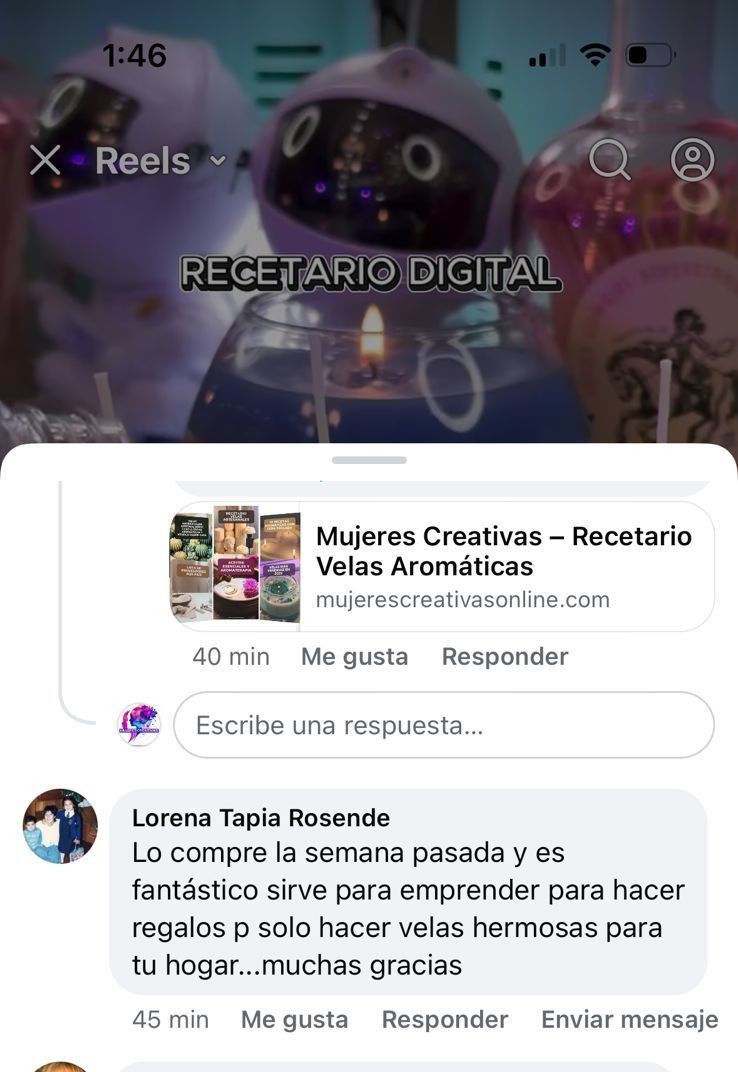Reply to the 40 min comment
This screenshot has height=1072, width=738.
pos(504,657)
